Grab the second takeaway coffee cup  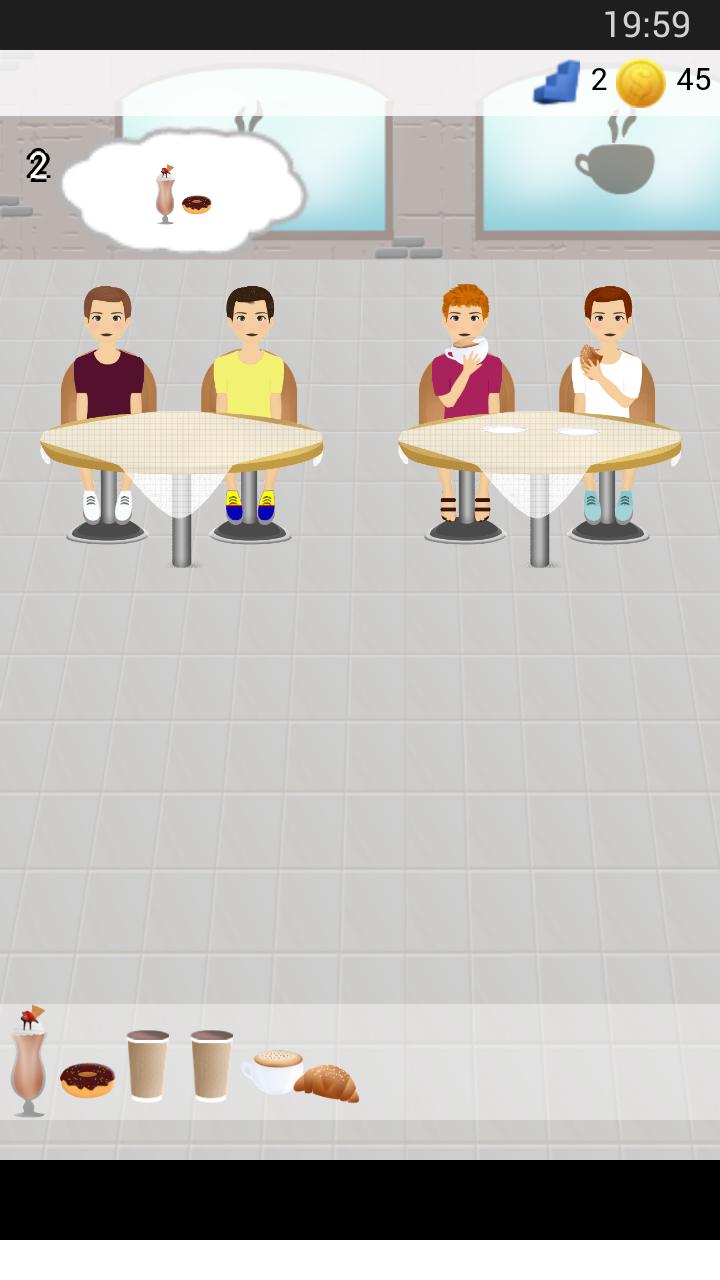(x=211, y=1065)
